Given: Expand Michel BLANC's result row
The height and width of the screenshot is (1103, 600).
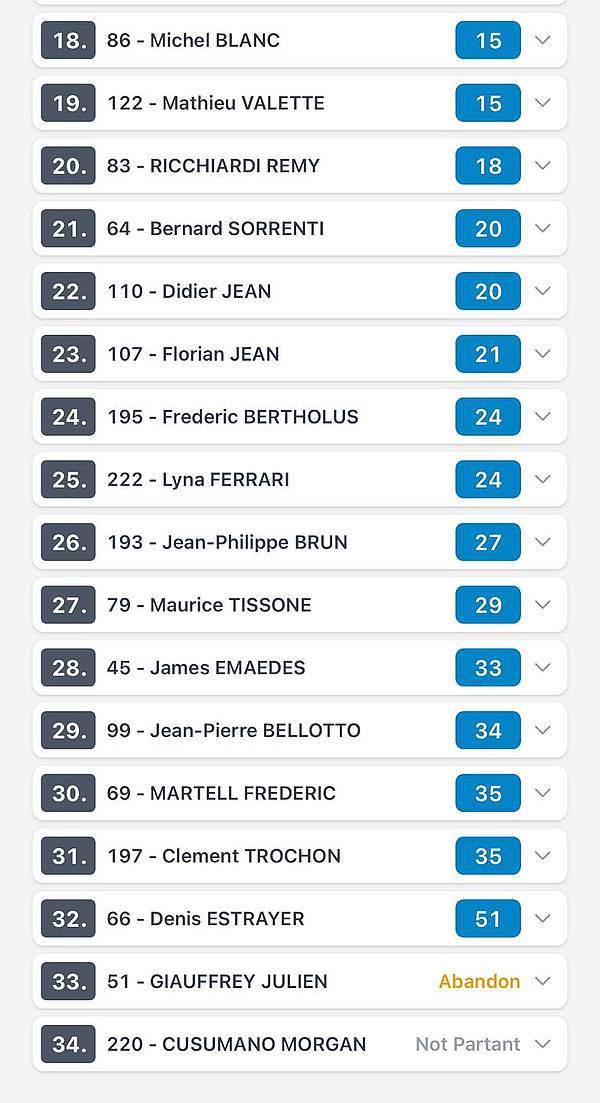Looking at the screenshot, I should tap(542, 40).
